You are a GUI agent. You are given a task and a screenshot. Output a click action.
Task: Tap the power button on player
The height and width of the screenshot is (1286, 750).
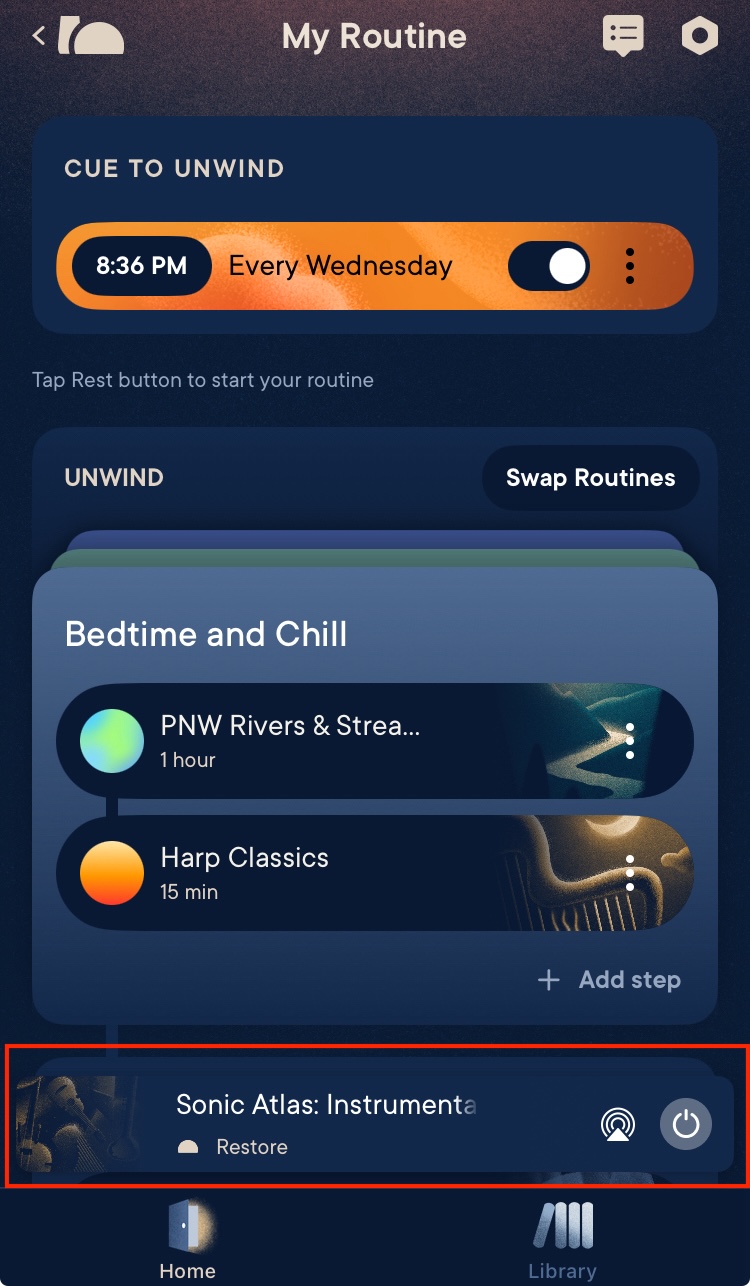pyautogui.click(x=686, y=1124)
